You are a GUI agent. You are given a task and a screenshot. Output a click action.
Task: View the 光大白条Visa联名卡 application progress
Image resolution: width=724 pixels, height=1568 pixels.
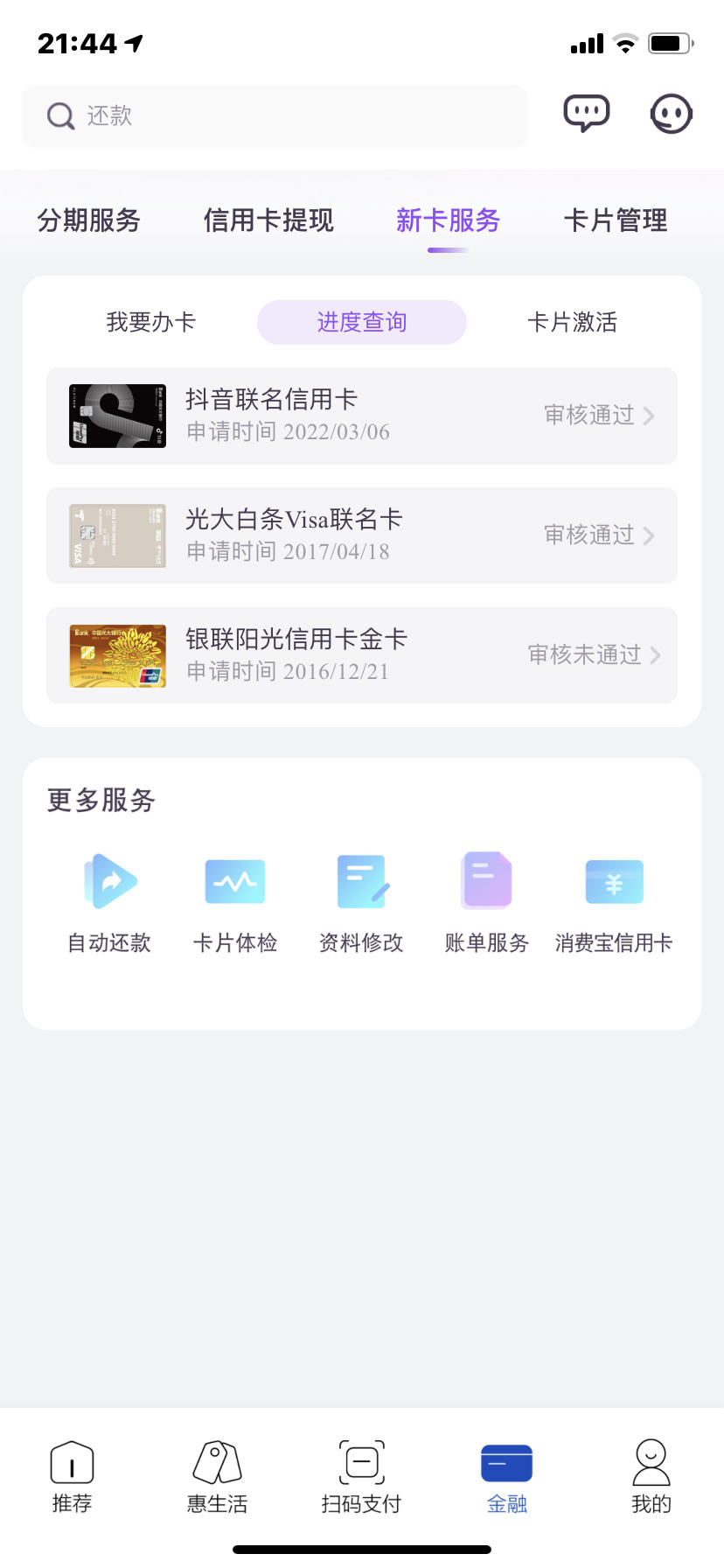click(x=362, y=535)
